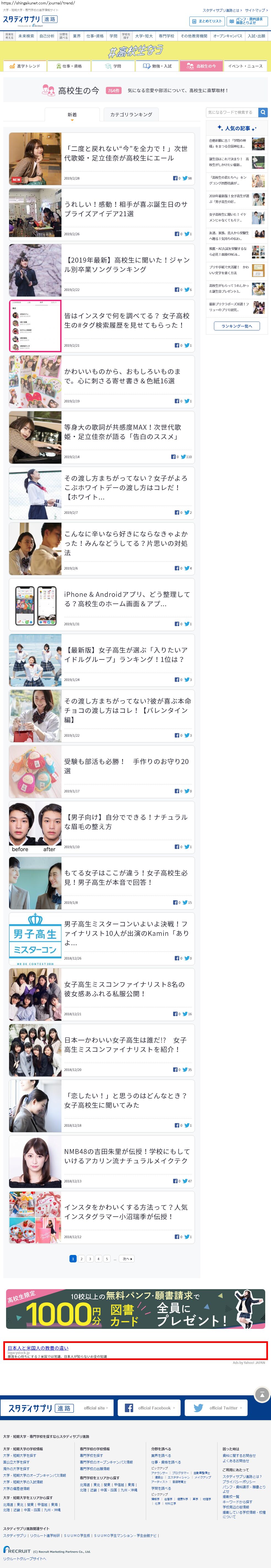271x1568 pixels.
Task: Select the 勉強・入試 tab
Action: pyautogui.click(x=157, y=66)
